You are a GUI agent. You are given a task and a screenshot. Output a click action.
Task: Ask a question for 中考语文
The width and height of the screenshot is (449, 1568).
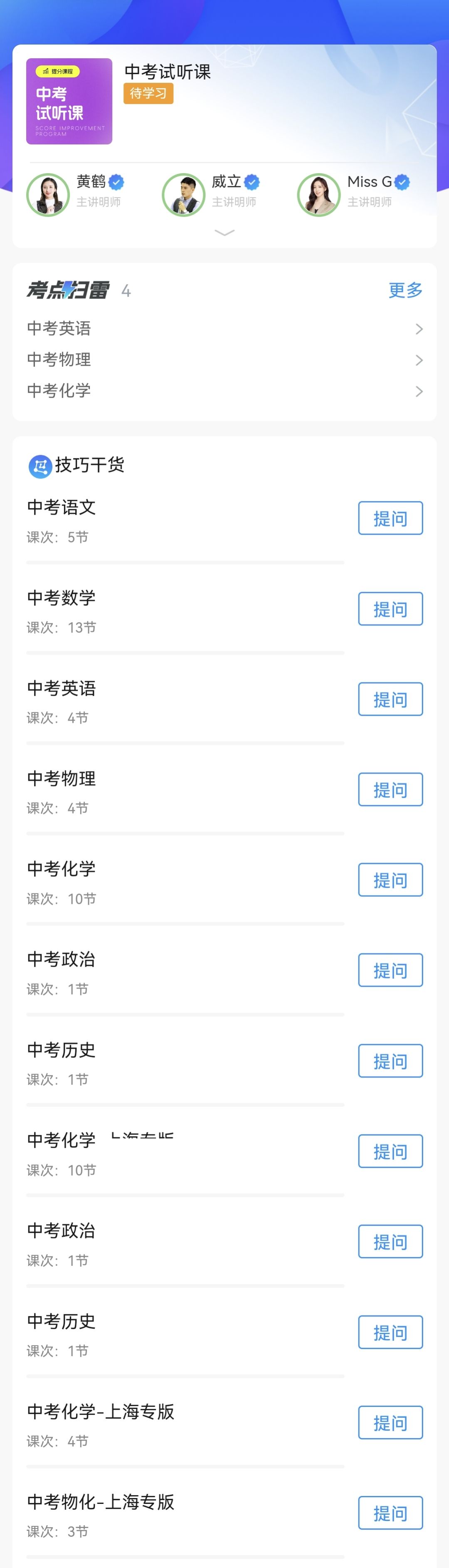pos(390,518)
